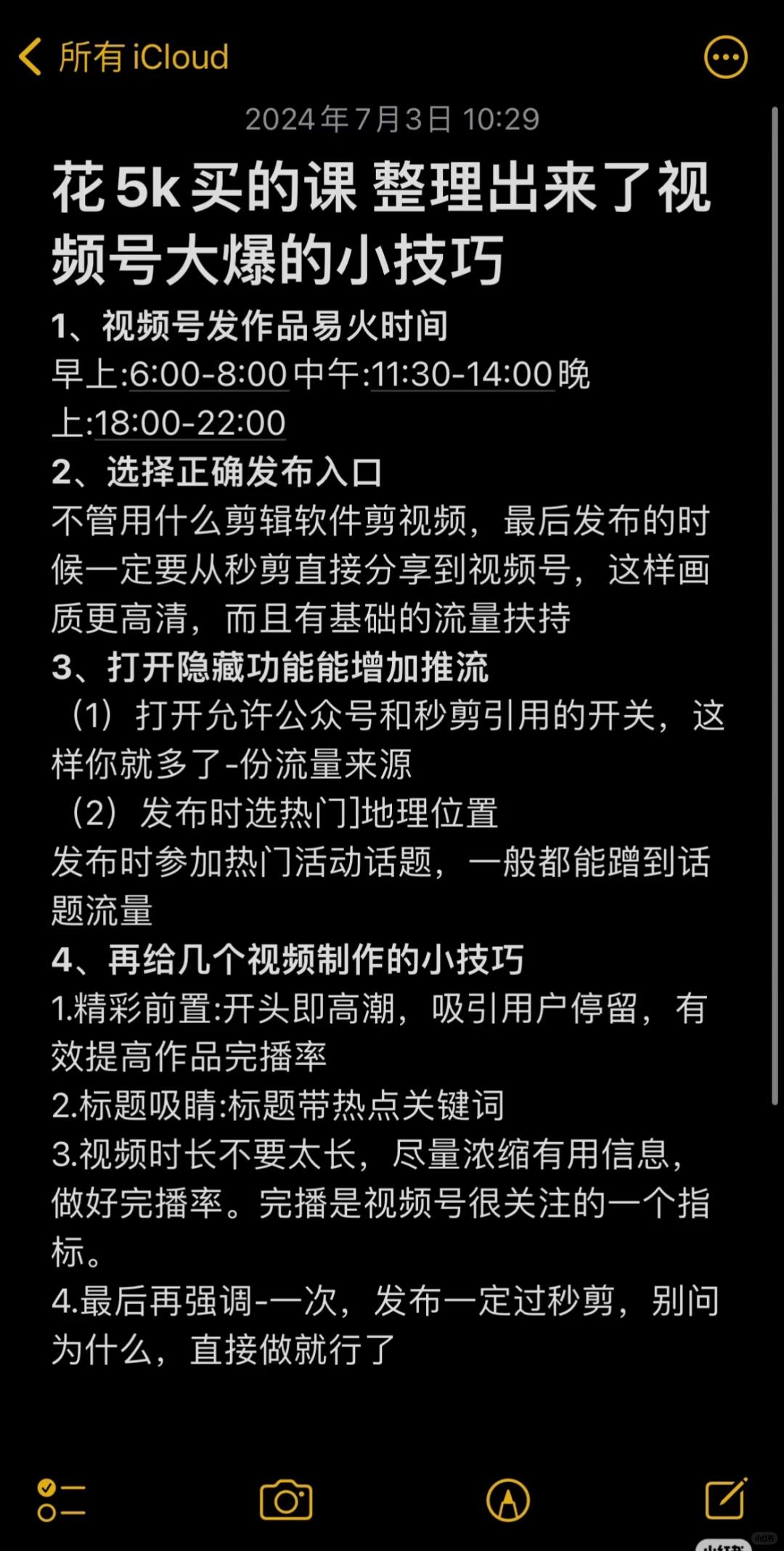
Task: Open the markup pen tool
Action: point(508,1500)
